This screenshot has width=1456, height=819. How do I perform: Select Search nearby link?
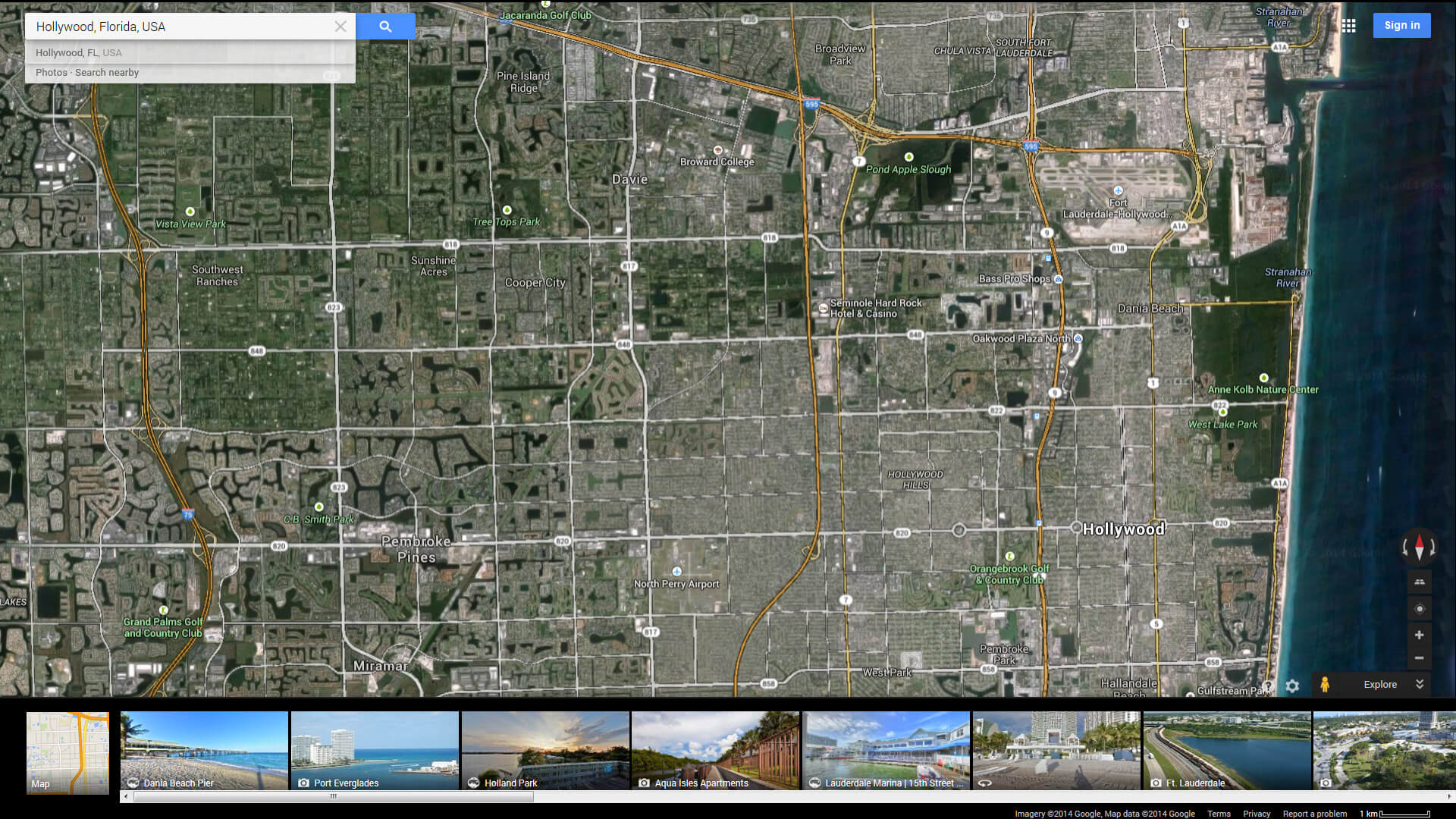pyautogui.click(x=107, y=73)
